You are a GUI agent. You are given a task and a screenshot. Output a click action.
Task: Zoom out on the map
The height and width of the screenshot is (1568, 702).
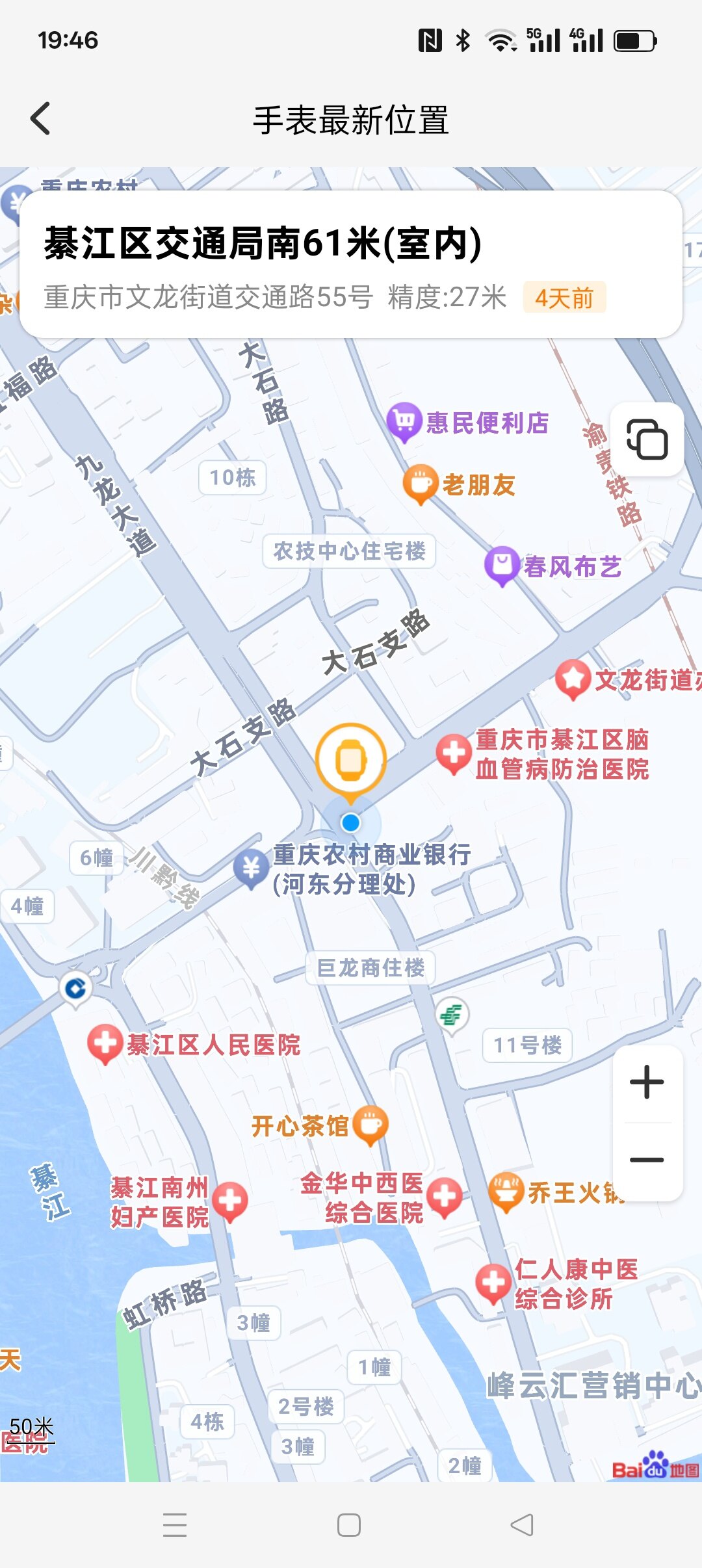pos(647,1160)
